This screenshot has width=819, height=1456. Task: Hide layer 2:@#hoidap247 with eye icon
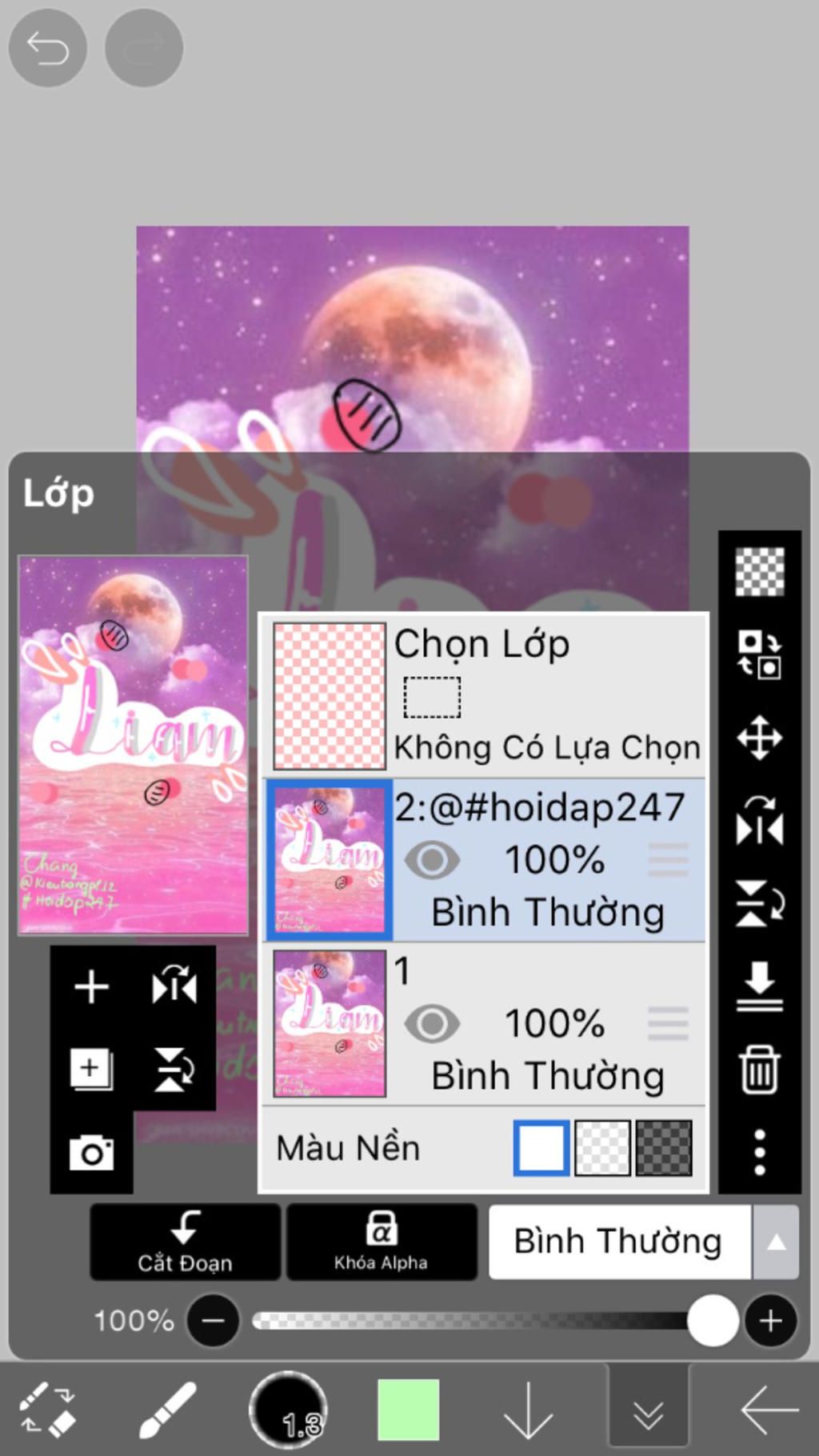[432, 860]
